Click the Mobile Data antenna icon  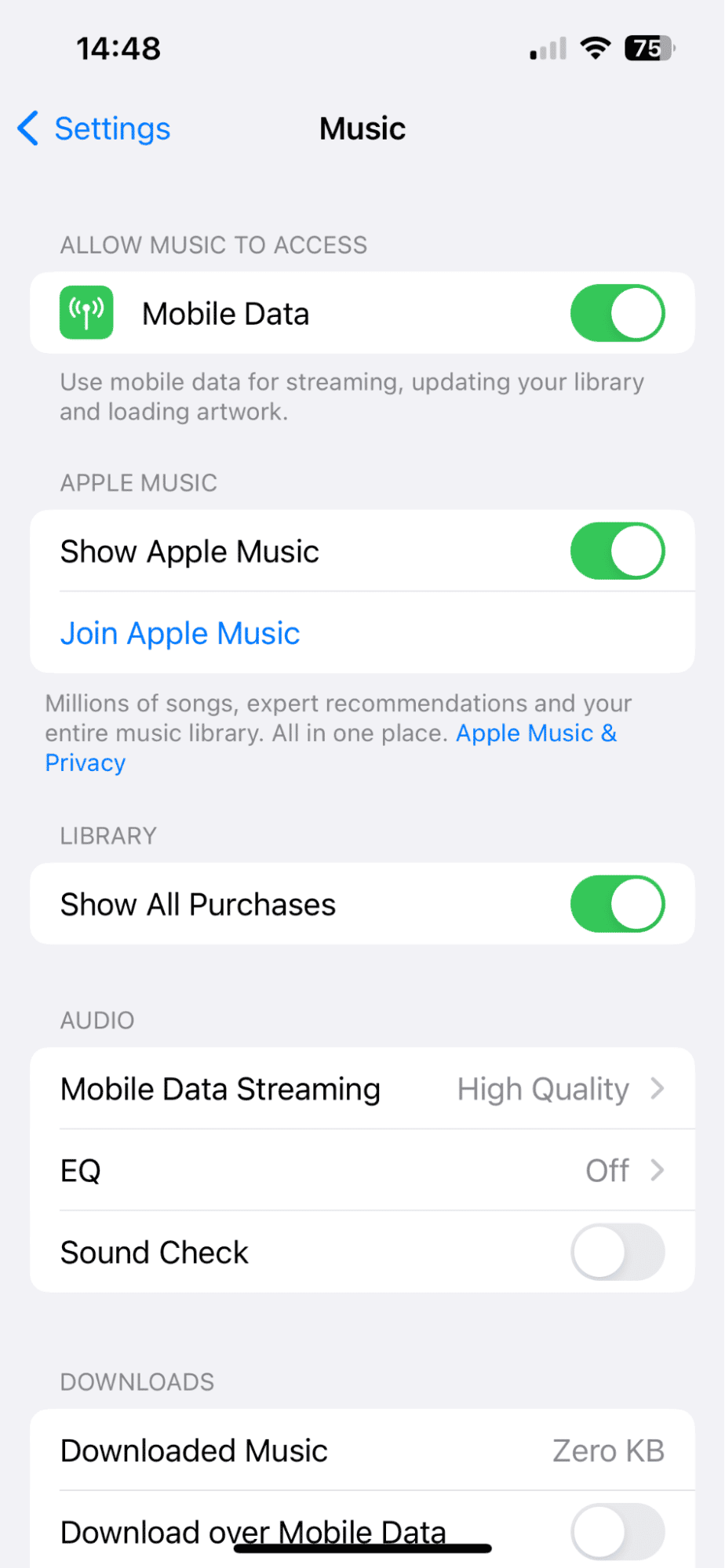[86, 312]
